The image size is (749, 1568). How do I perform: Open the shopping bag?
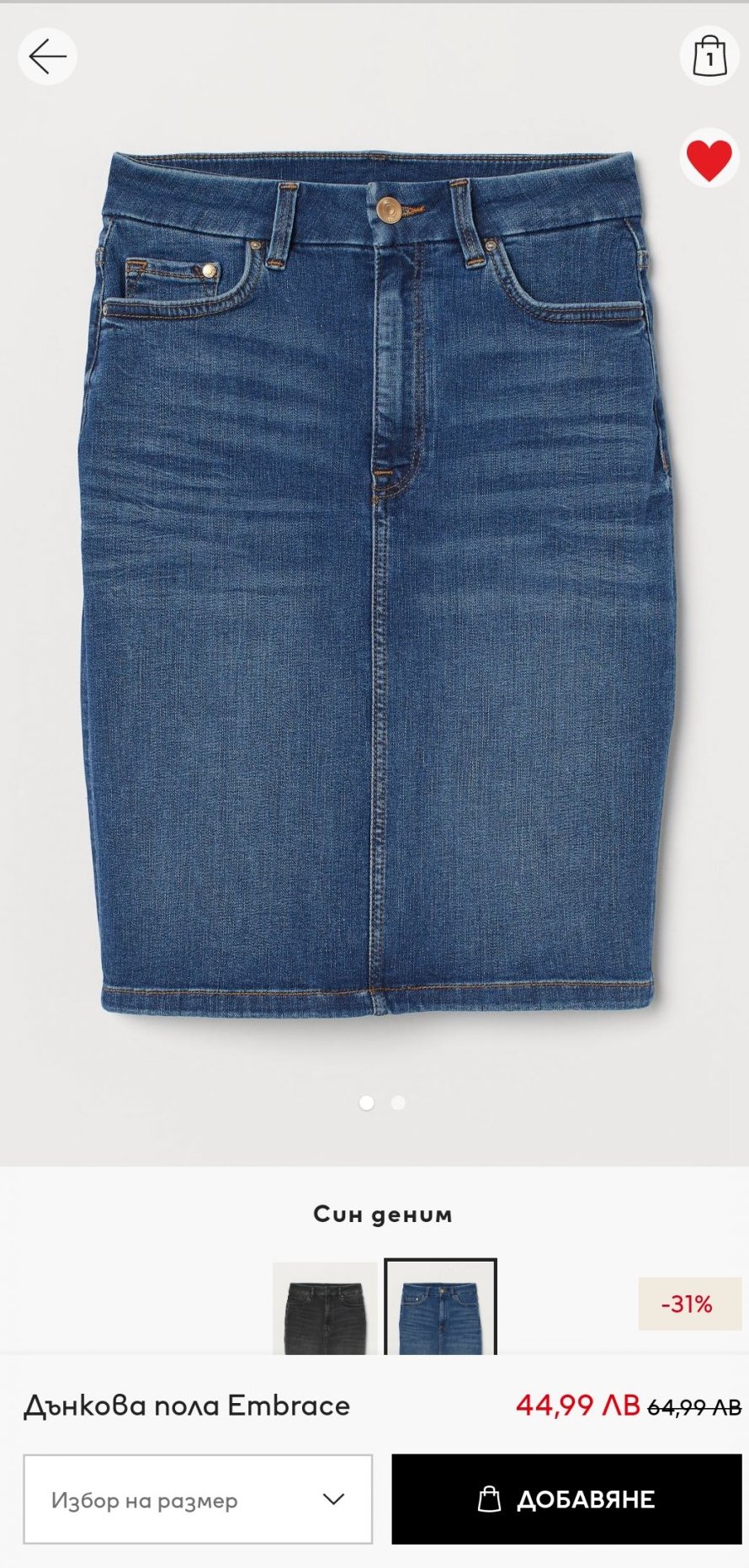(709, 56)
